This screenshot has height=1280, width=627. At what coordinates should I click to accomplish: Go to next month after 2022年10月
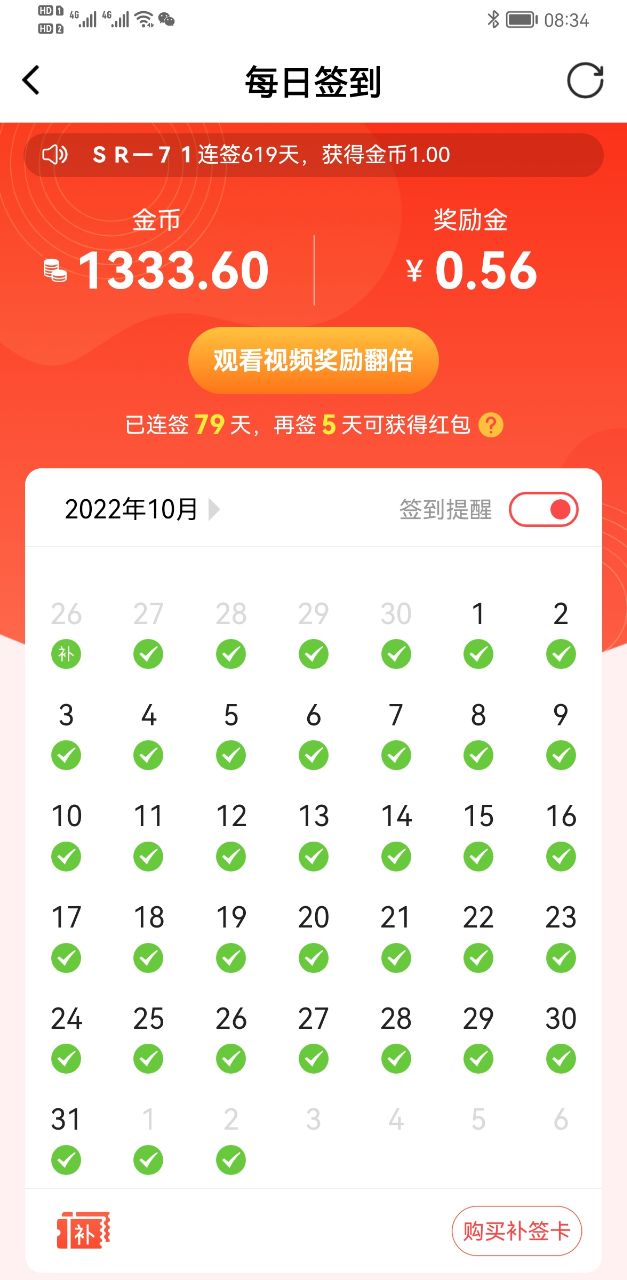point(214,509)
